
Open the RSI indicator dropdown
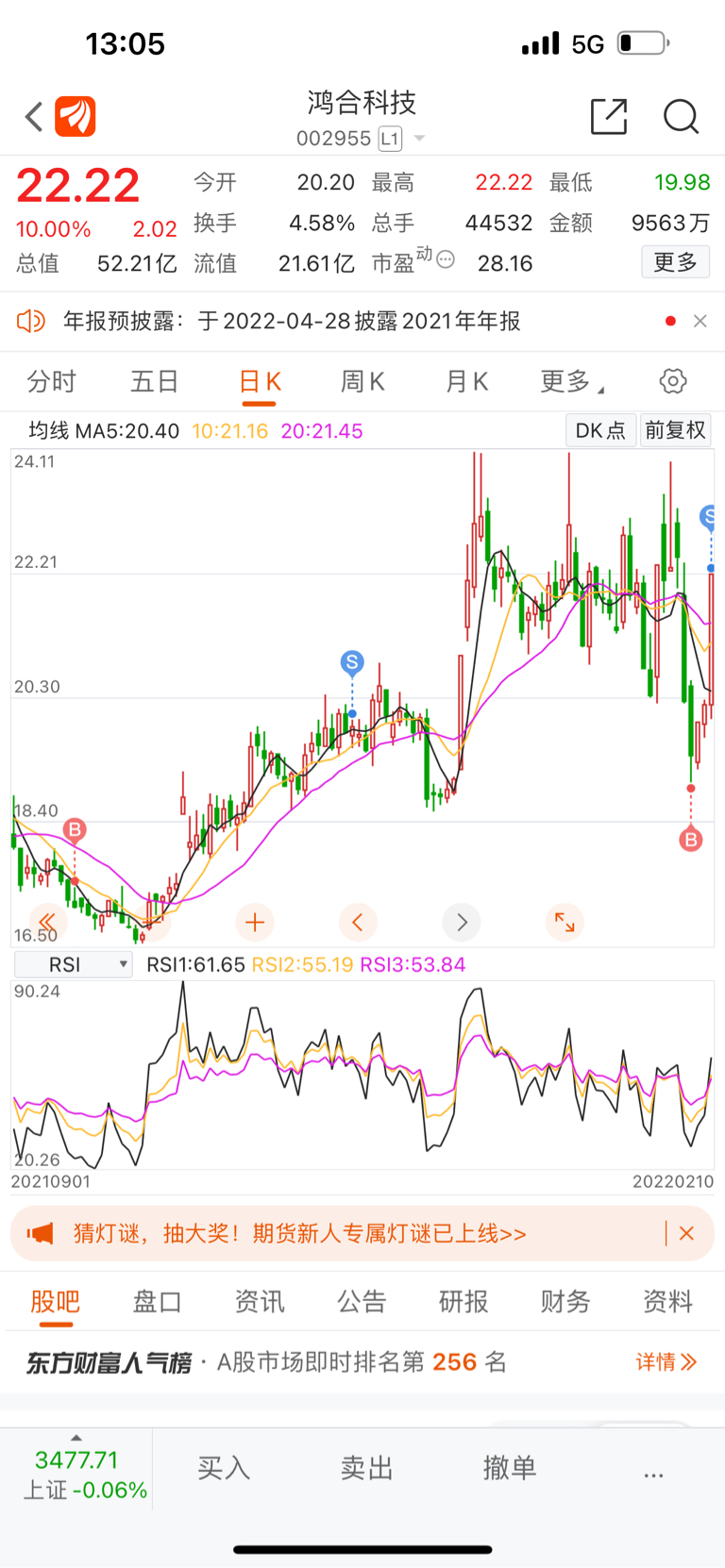click(74, 964)
